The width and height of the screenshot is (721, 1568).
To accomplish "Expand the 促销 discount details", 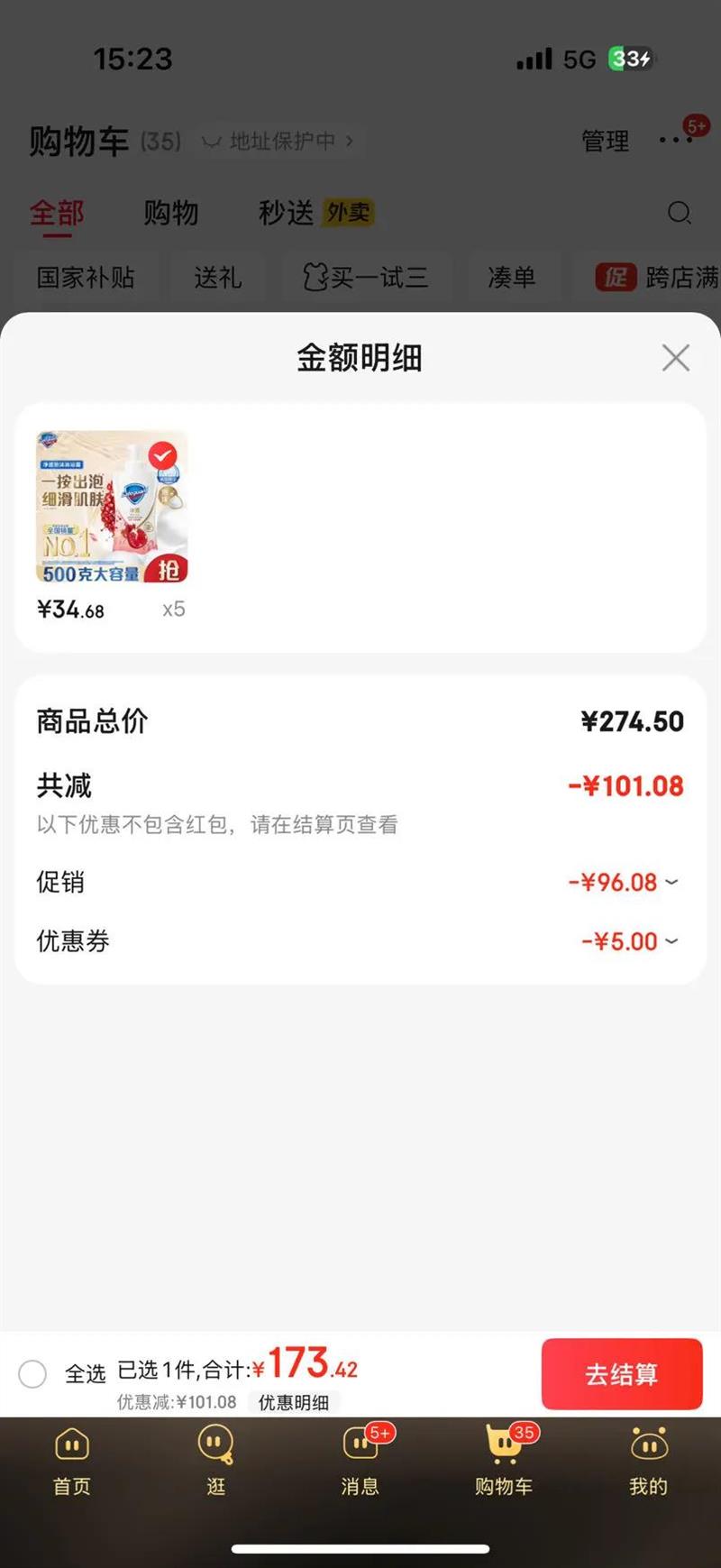I will (x=671, y=882).
